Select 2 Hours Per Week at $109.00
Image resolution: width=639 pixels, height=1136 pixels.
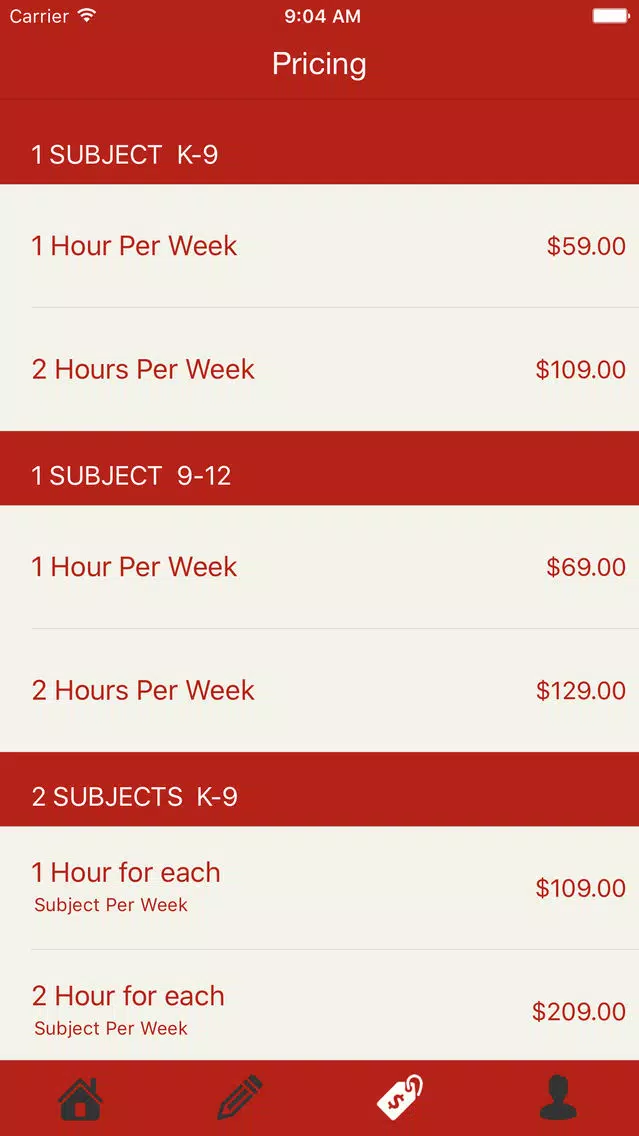[320, 369]
